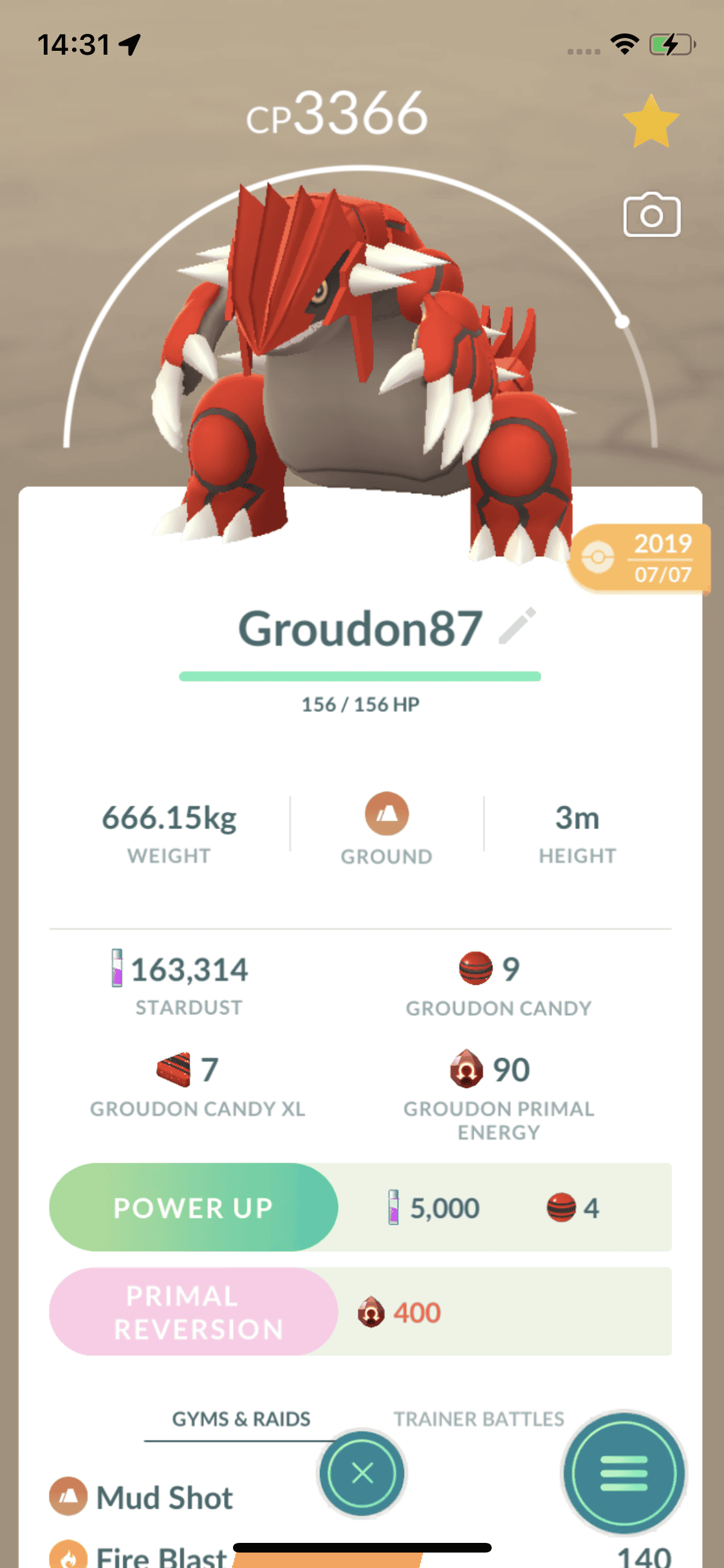Open the AR camera photo mode
Image resolution: width=724 pixels, height=1568 pixels.
(651, 215)
